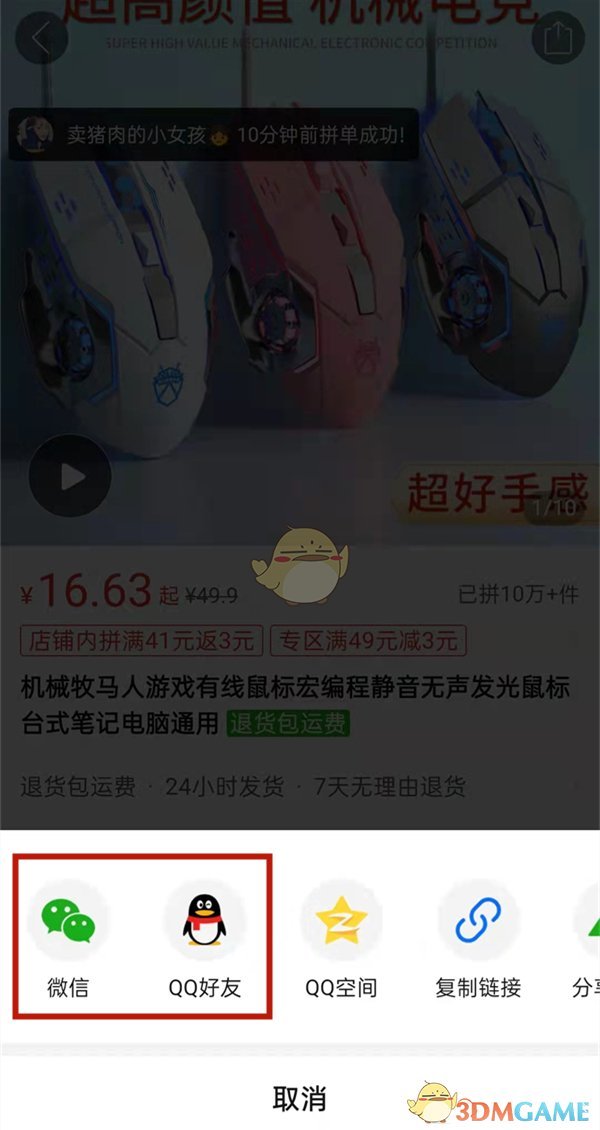Dismiss the share sheet with 取消
600x1130 pixels.
pos(300,1098)
